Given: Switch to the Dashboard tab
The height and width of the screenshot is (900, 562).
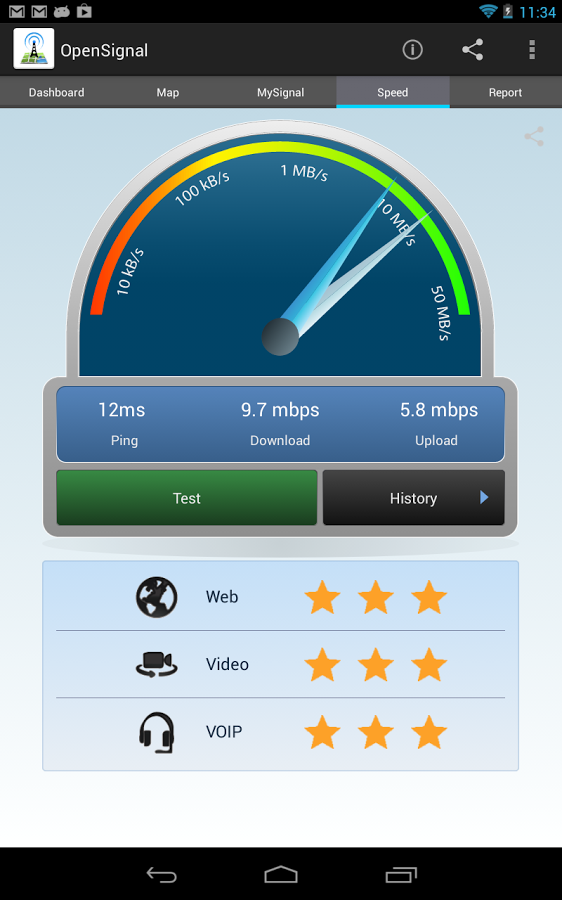Looking at the screenshot, I should (56, 92).
